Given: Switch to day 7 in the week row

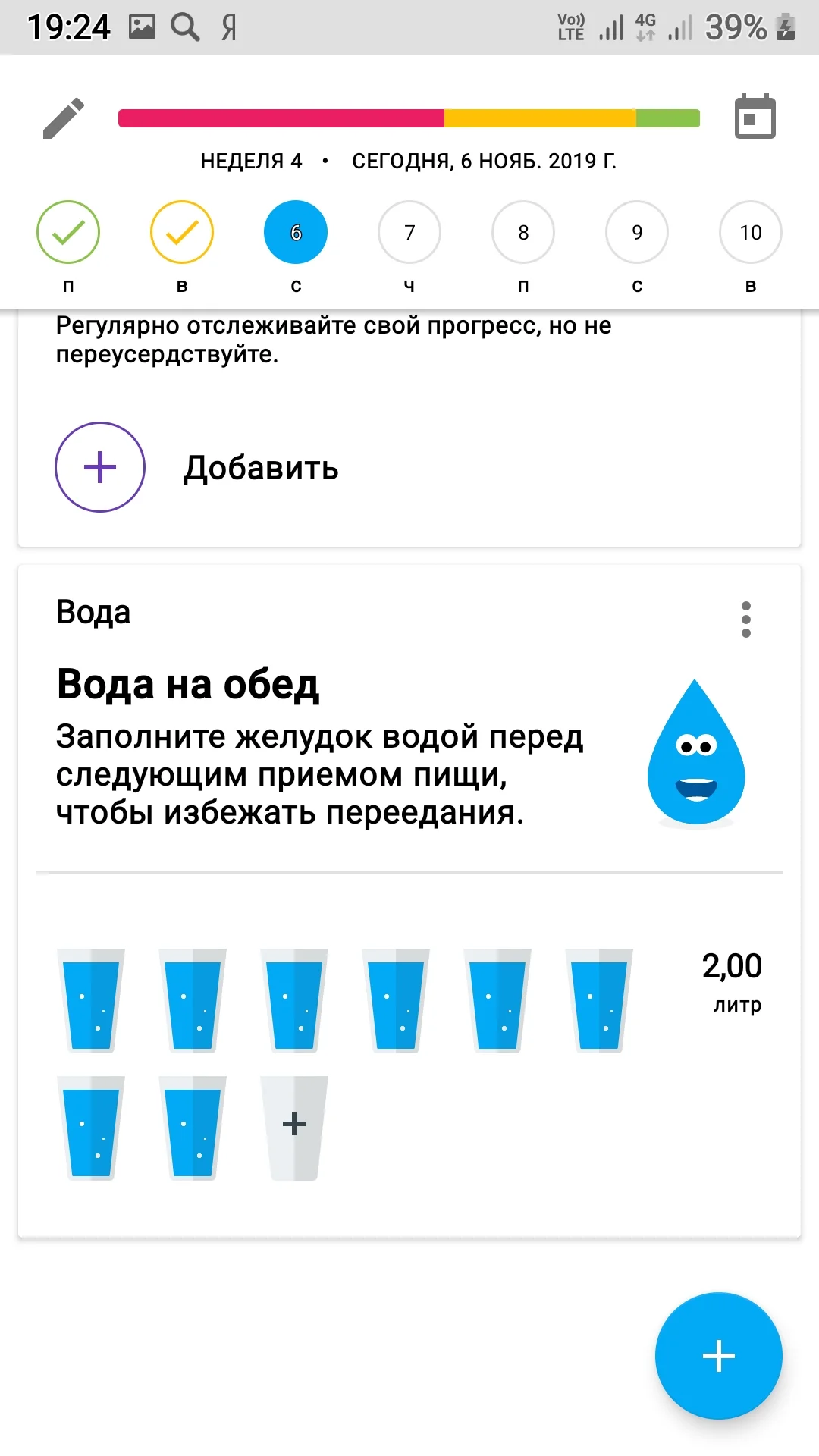Looking at the screenshot, I should [409, 232].
